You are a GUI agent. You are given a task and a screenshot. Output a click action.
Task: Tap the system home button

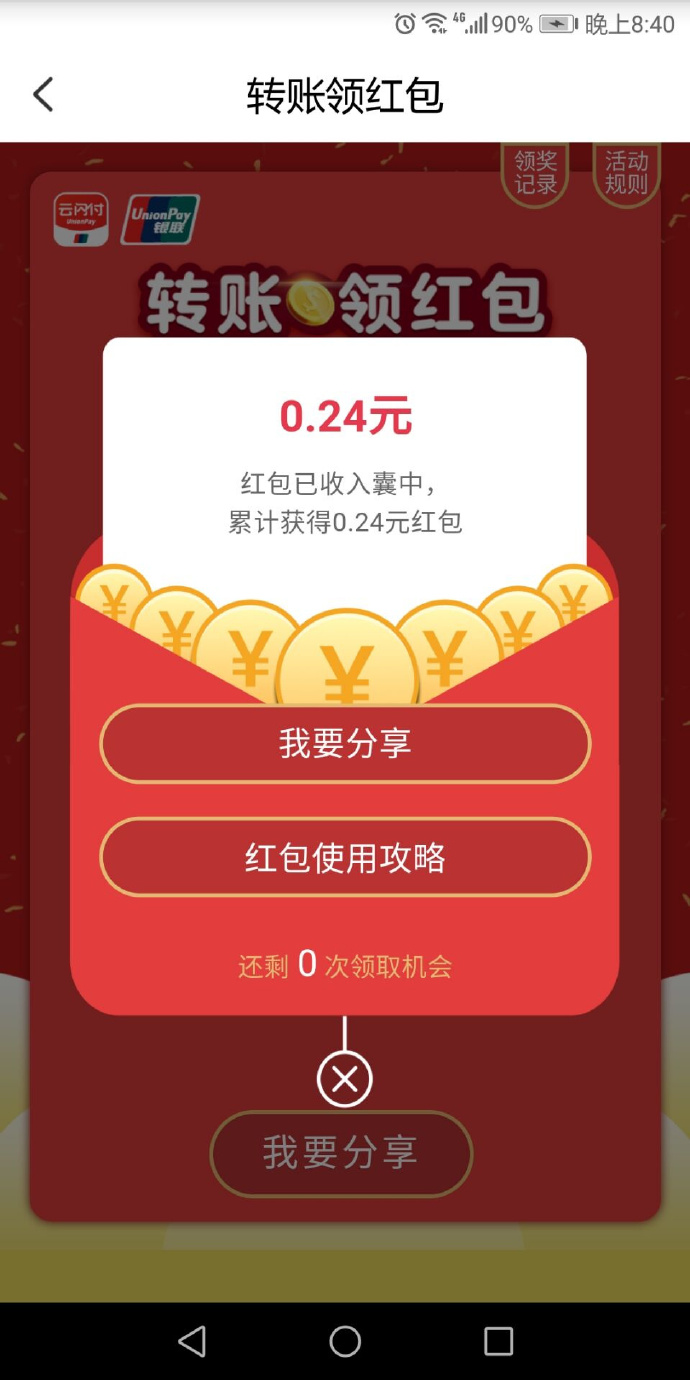pyautogui.click(x=345, y=1341)
